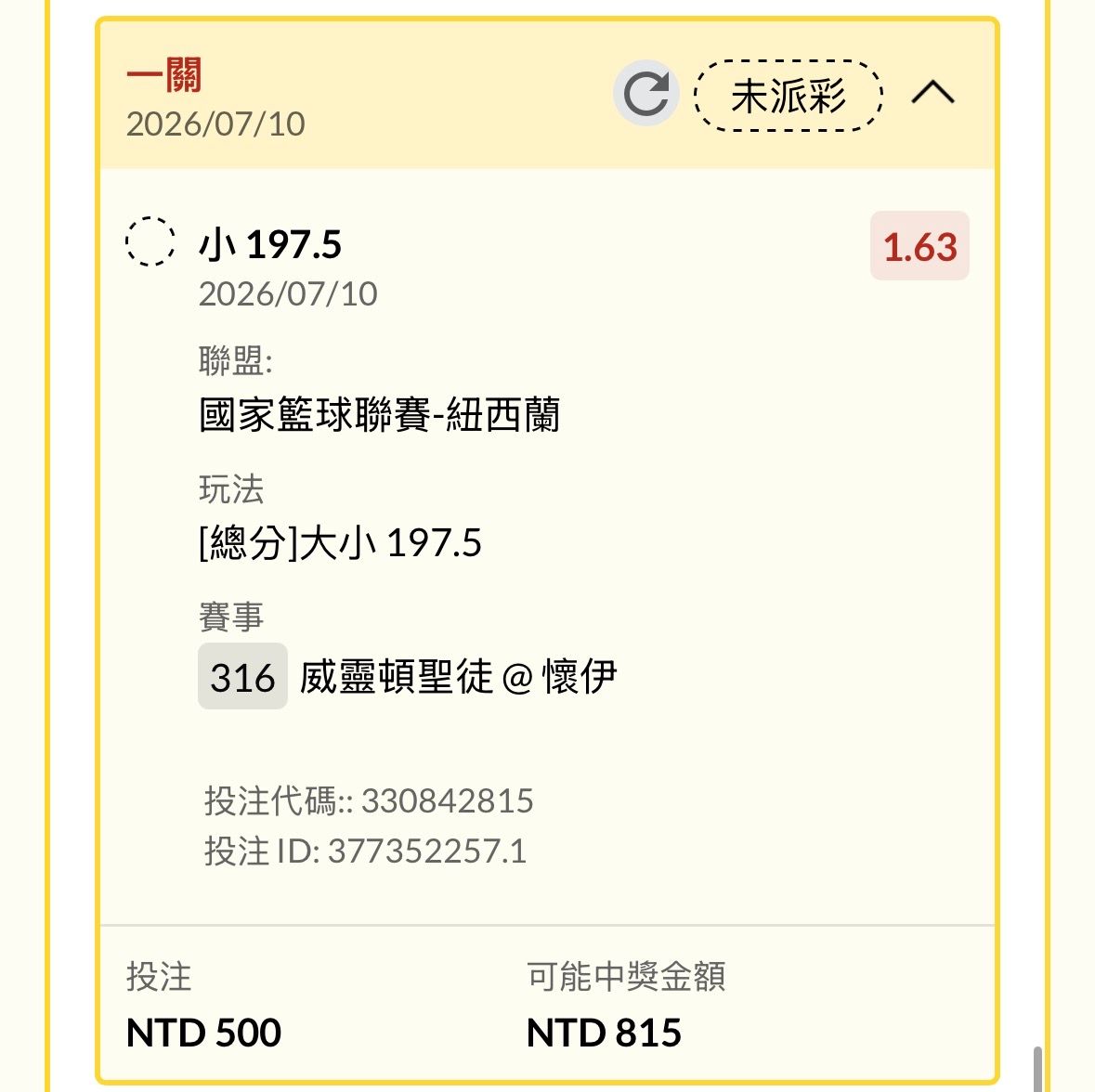Collapse the 一關 bet slip details
Image resolution: width=1095 pixels, height=1092 pixels.
(933, 92)
